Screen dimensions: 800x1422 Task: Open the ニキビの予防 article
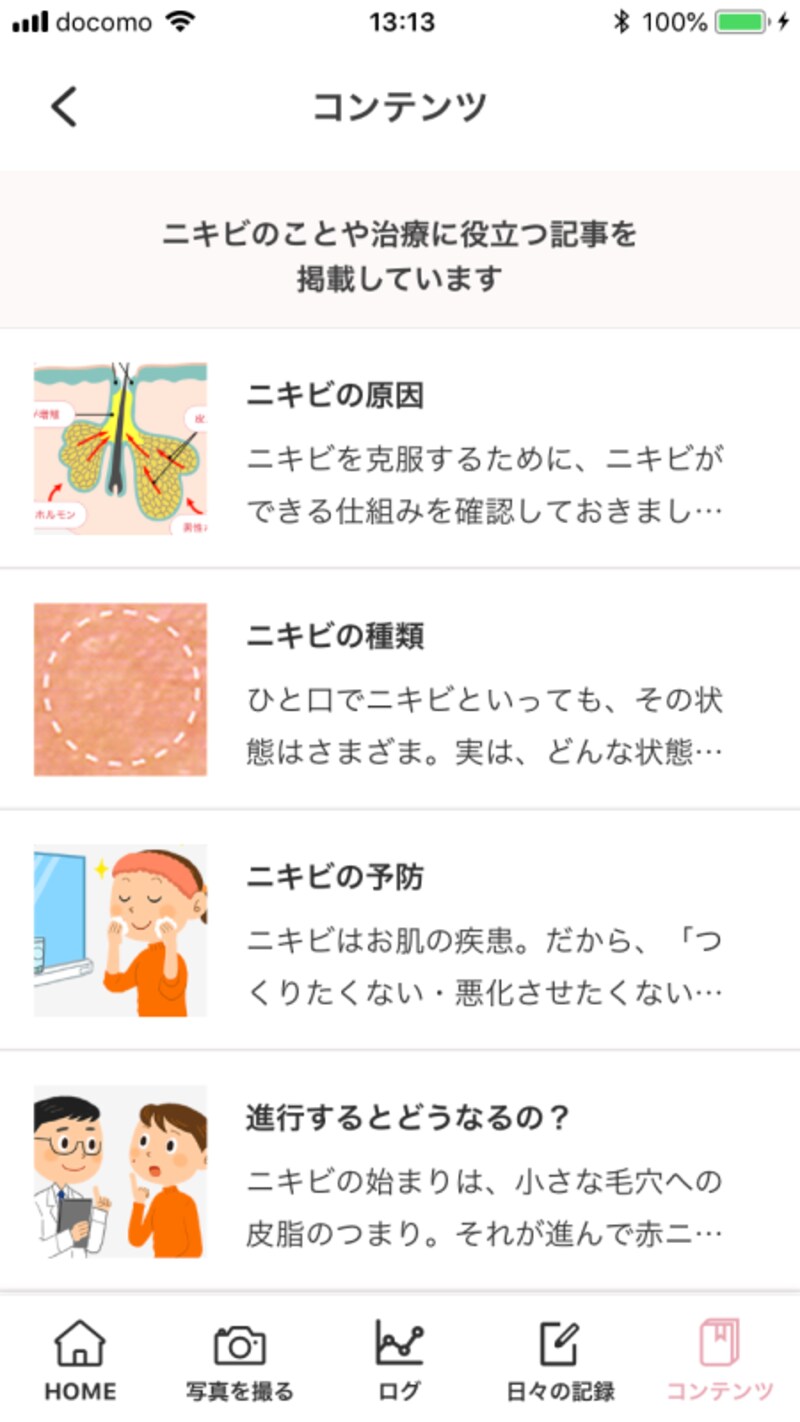click(x=335, y=877)
